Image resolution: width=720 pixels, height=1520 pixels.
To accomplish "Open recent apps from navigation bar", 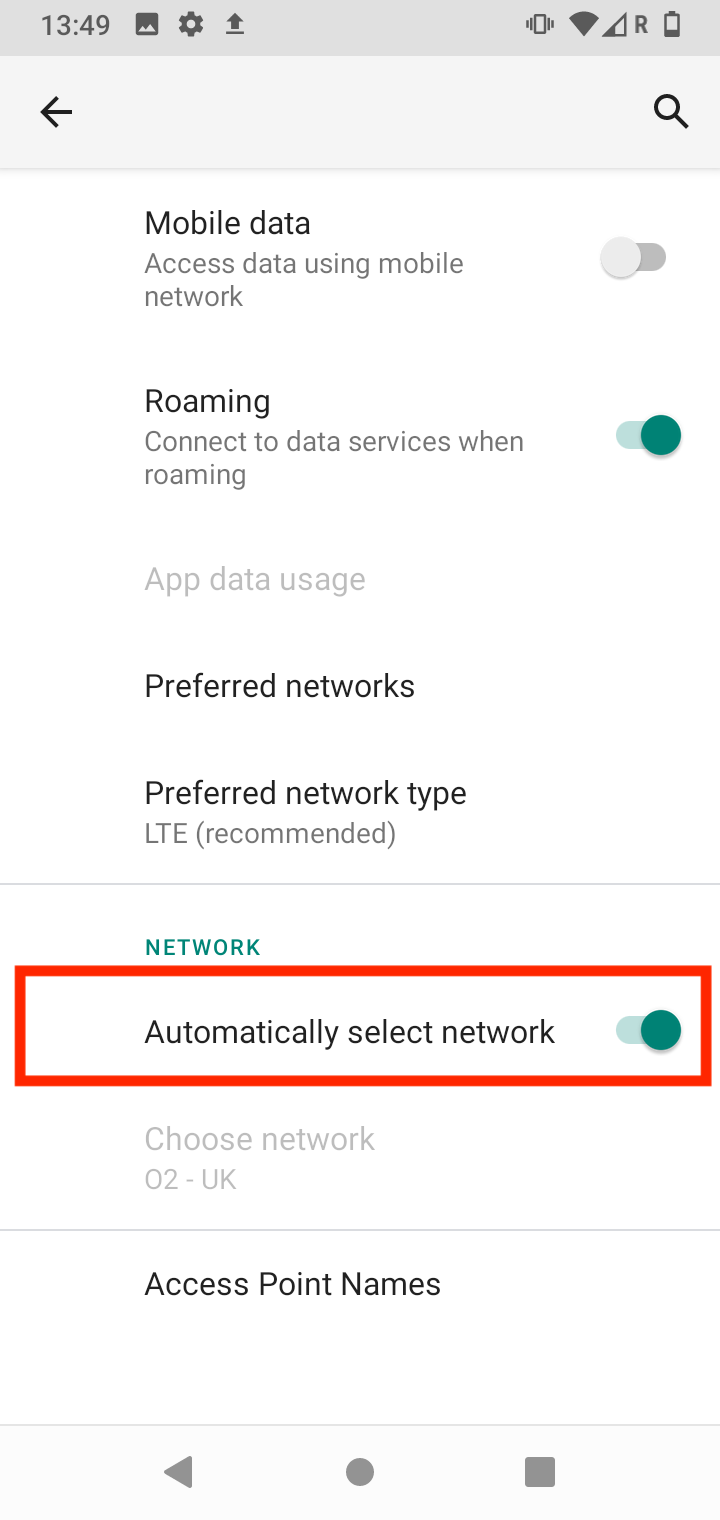I will [x=540, y=1472].
